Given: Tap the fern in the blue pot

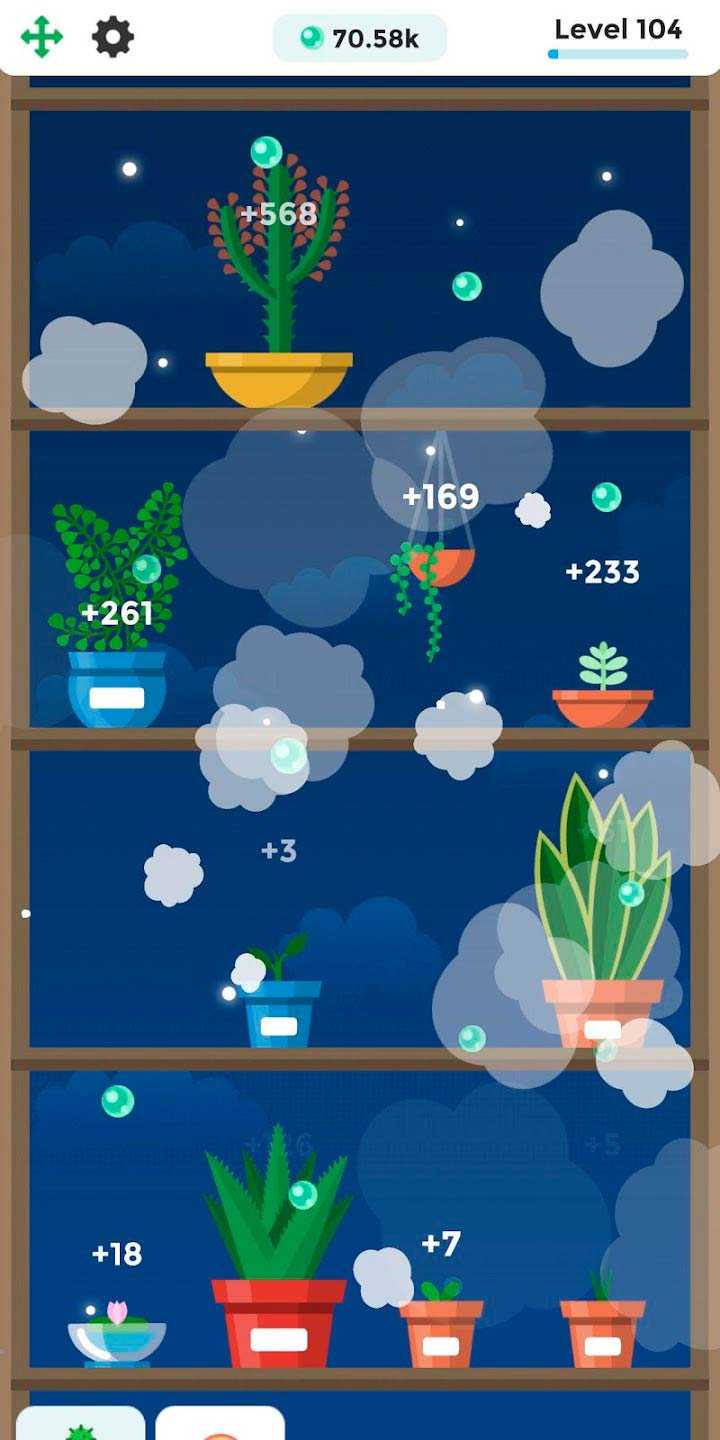Looking at the screenshot, I should coord(117,620).
